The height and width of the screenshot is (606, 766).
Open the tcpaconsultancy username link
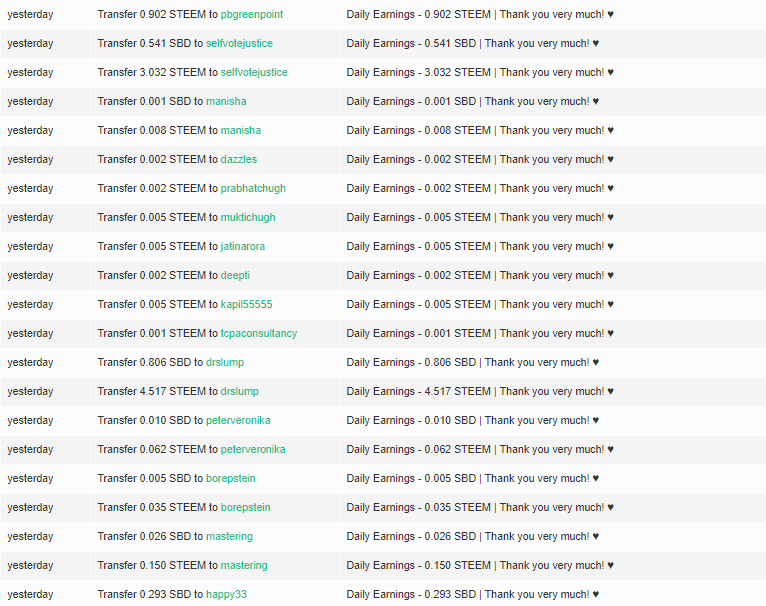[x=259, y=333]
